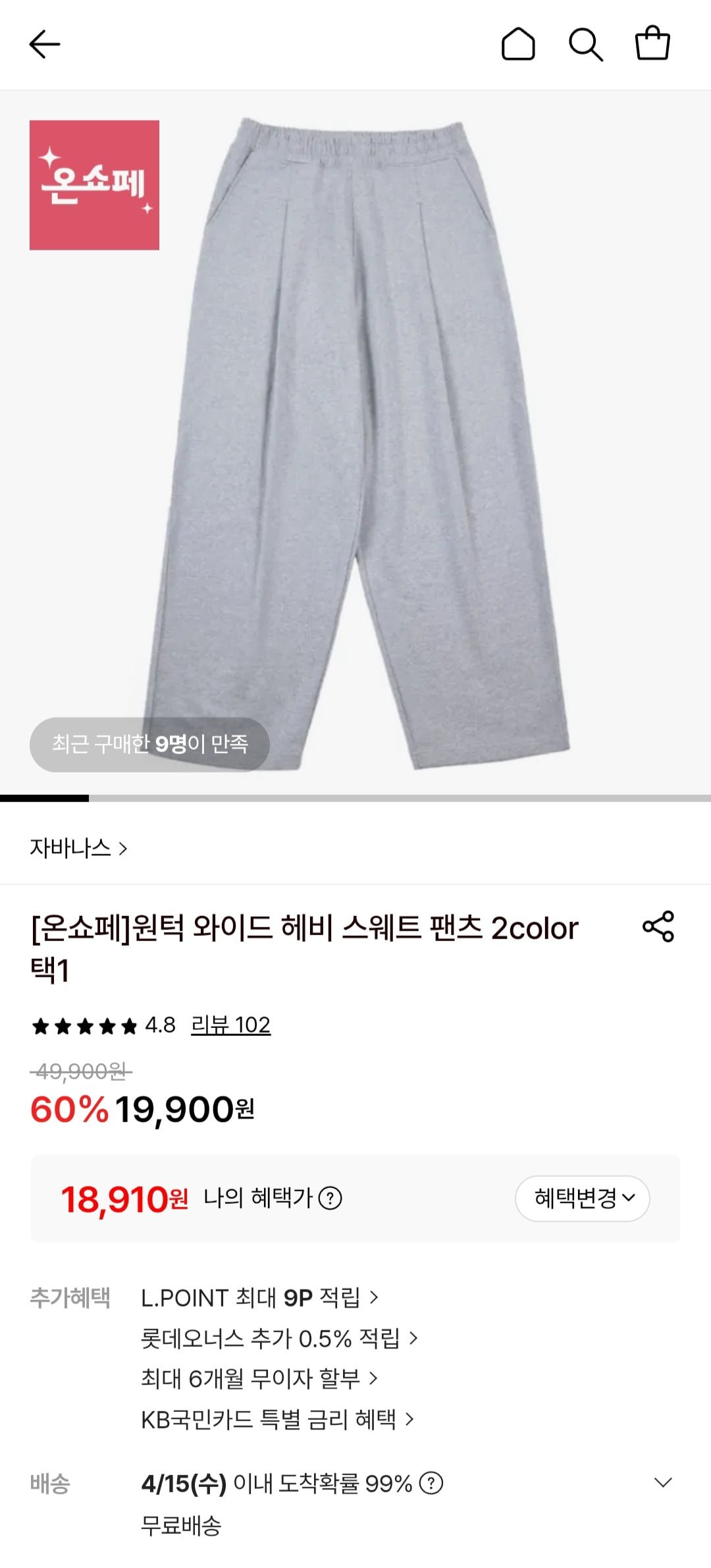Share this sweat pants product
711x1568 pixels.
(658, 927)
